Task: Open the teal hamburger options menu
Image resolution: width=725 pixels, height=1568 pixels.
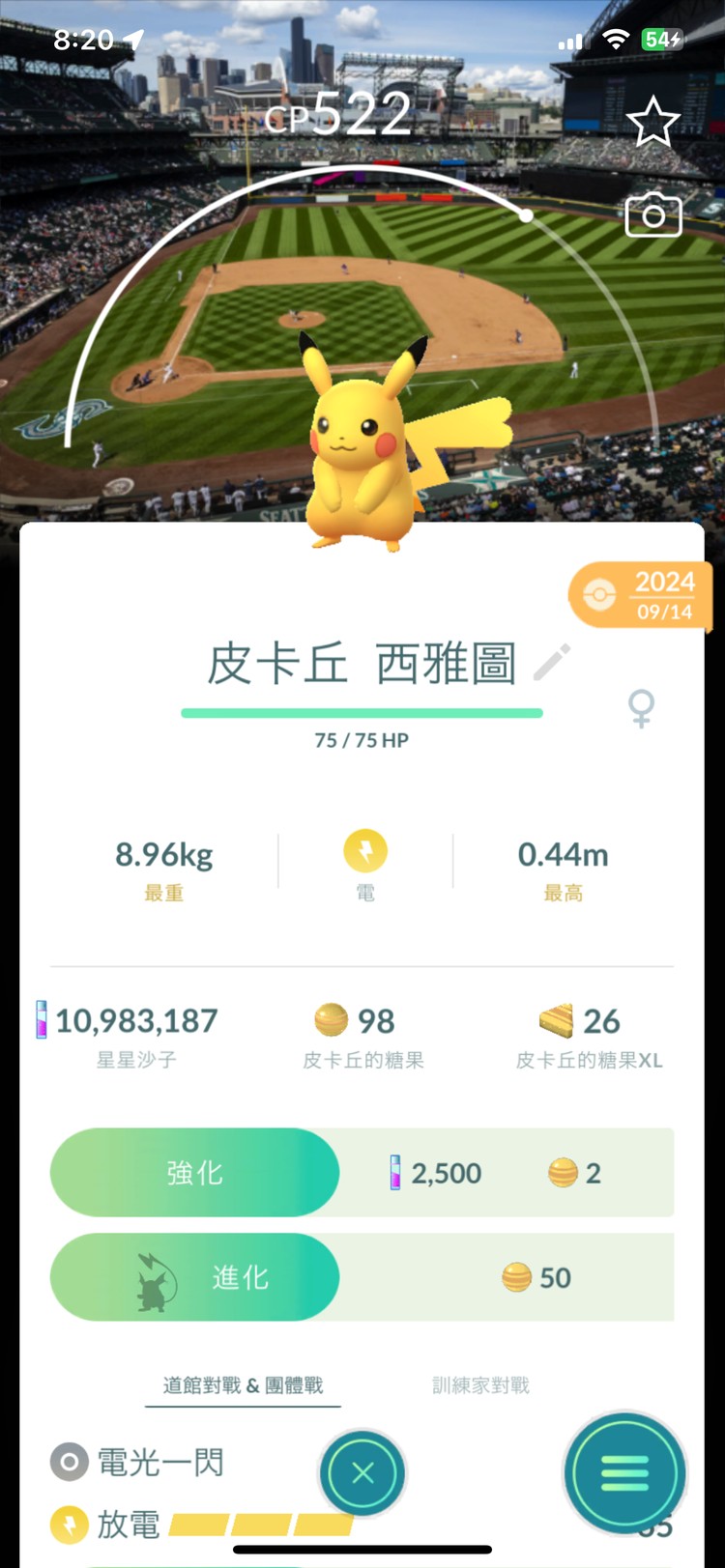Action: point(623,1472)
